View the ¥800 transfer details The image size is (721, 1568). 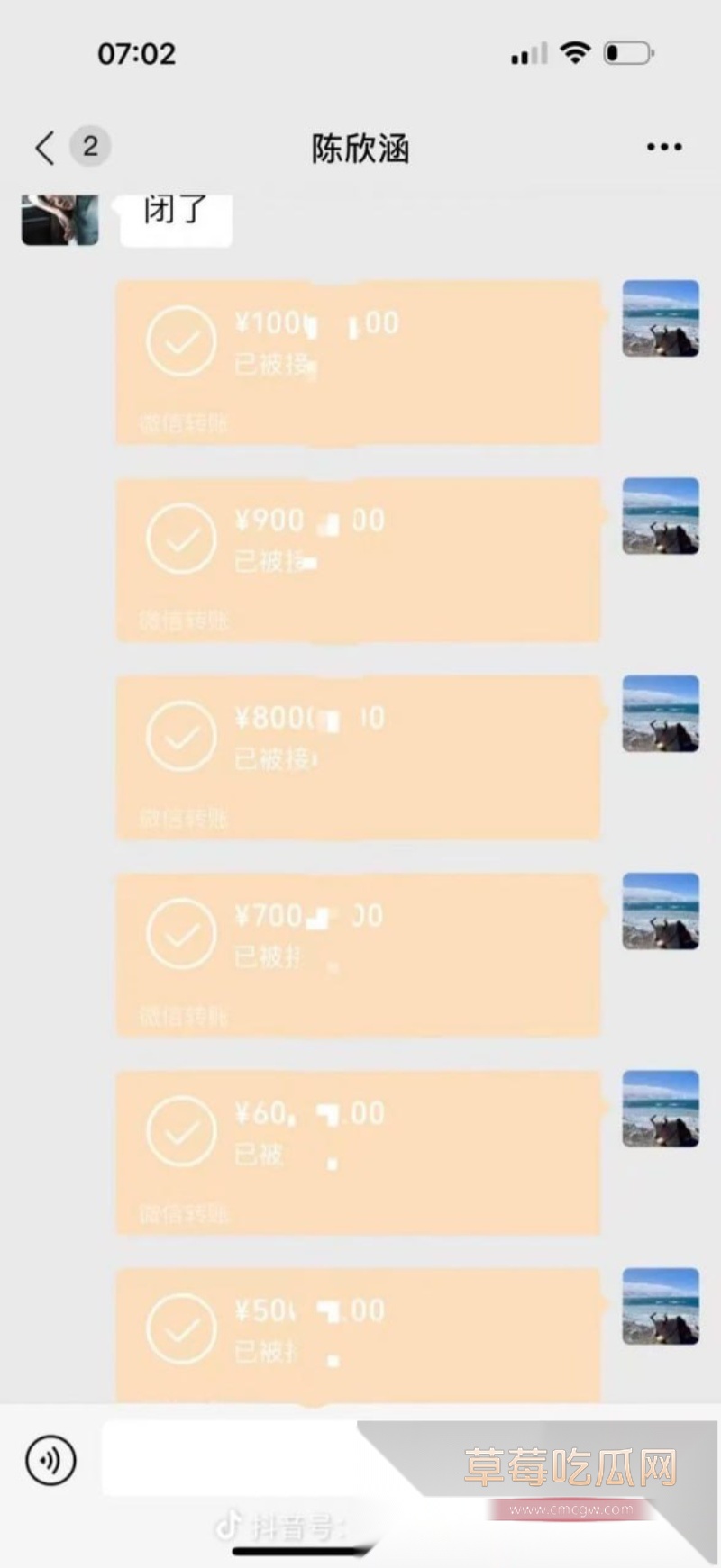(358, 757)
